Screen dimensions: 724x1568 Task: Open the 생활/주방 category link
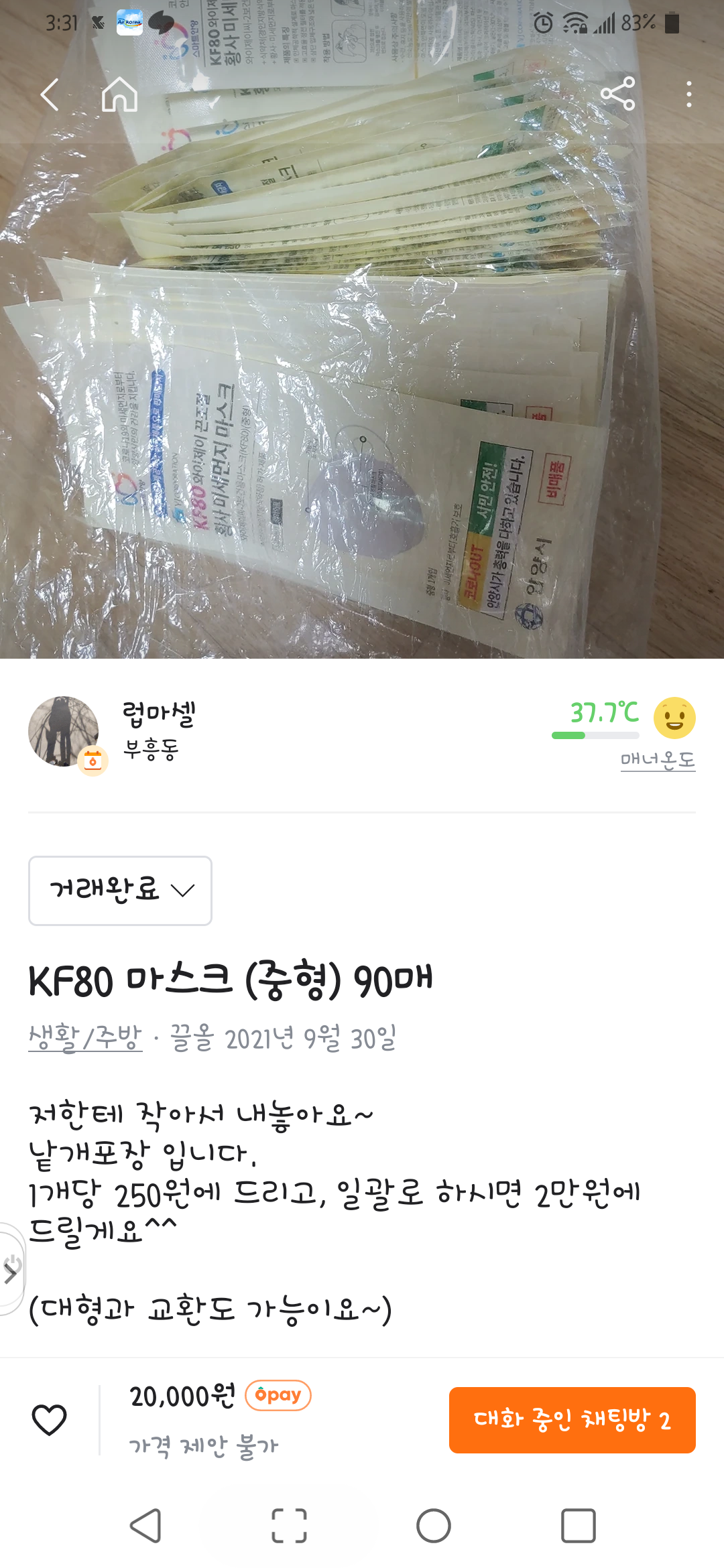(x=85, y=1038)
